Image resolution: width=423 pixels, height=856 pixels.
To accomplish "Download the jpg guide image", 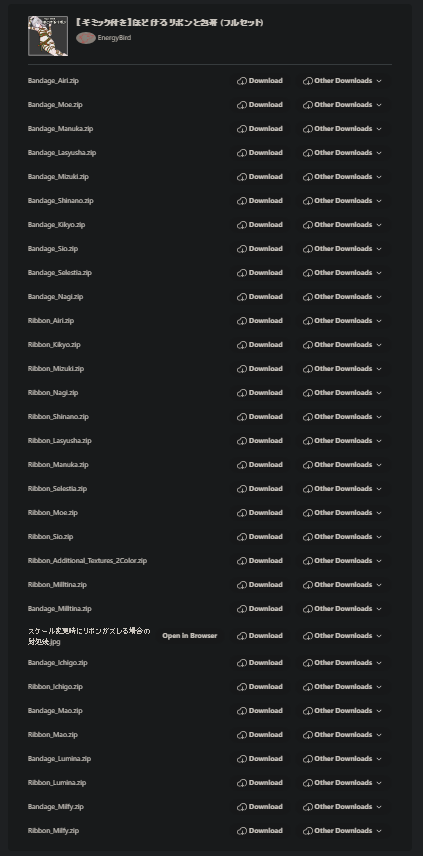I will 260,636.
